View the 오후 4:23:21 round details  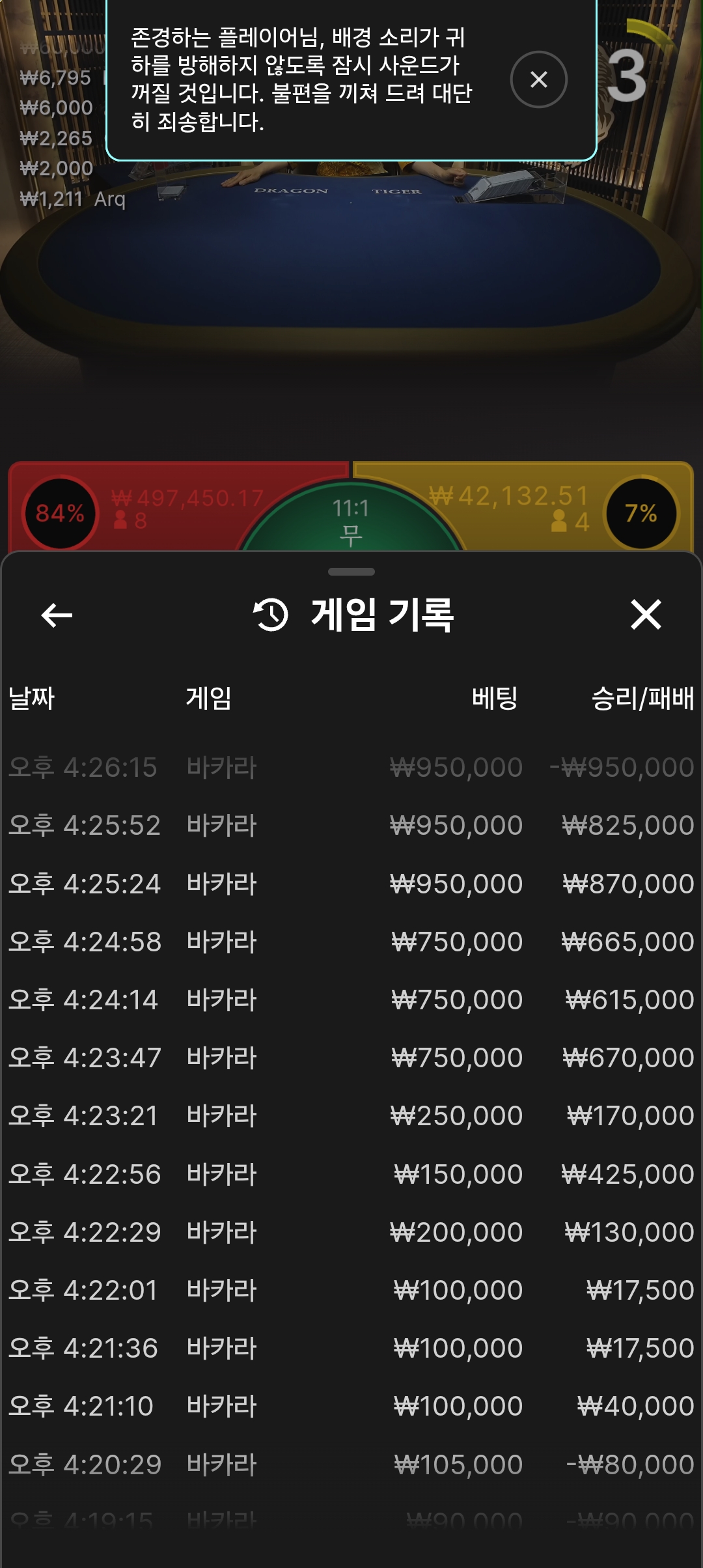click(351, 1115)
